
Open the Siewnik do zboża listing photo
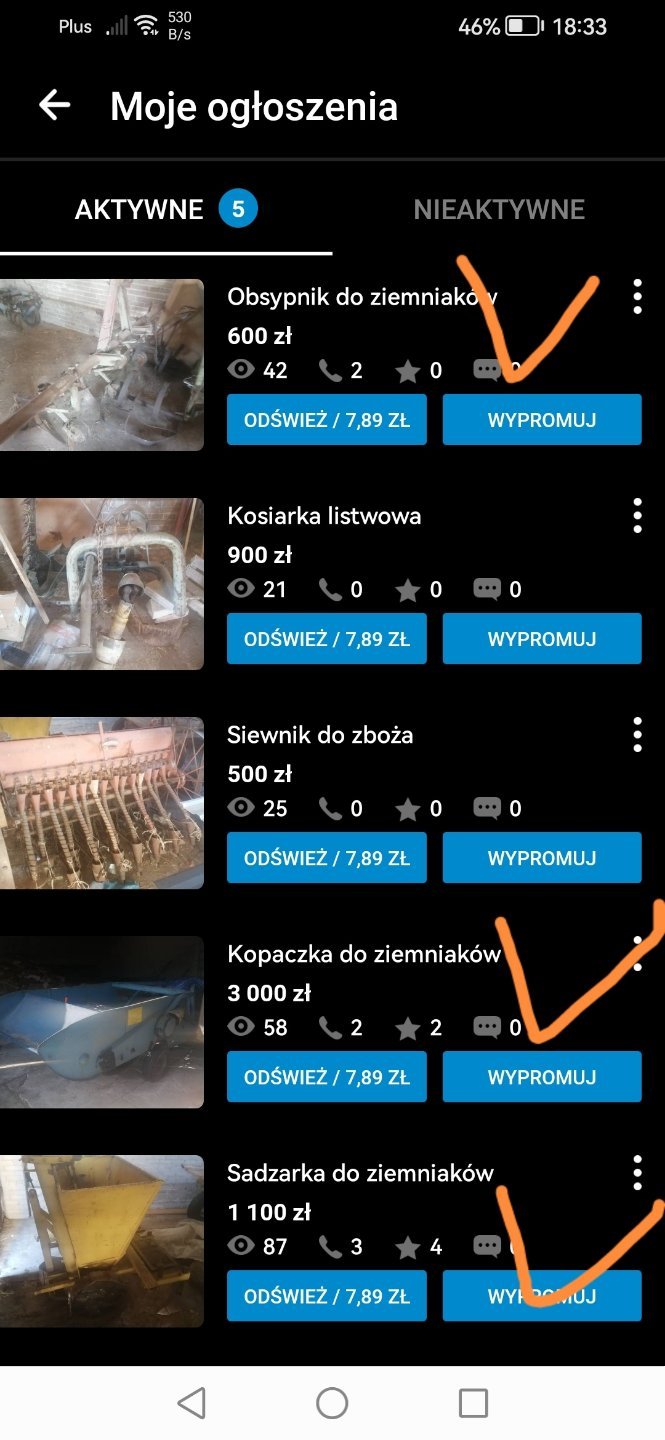[101, 803]
